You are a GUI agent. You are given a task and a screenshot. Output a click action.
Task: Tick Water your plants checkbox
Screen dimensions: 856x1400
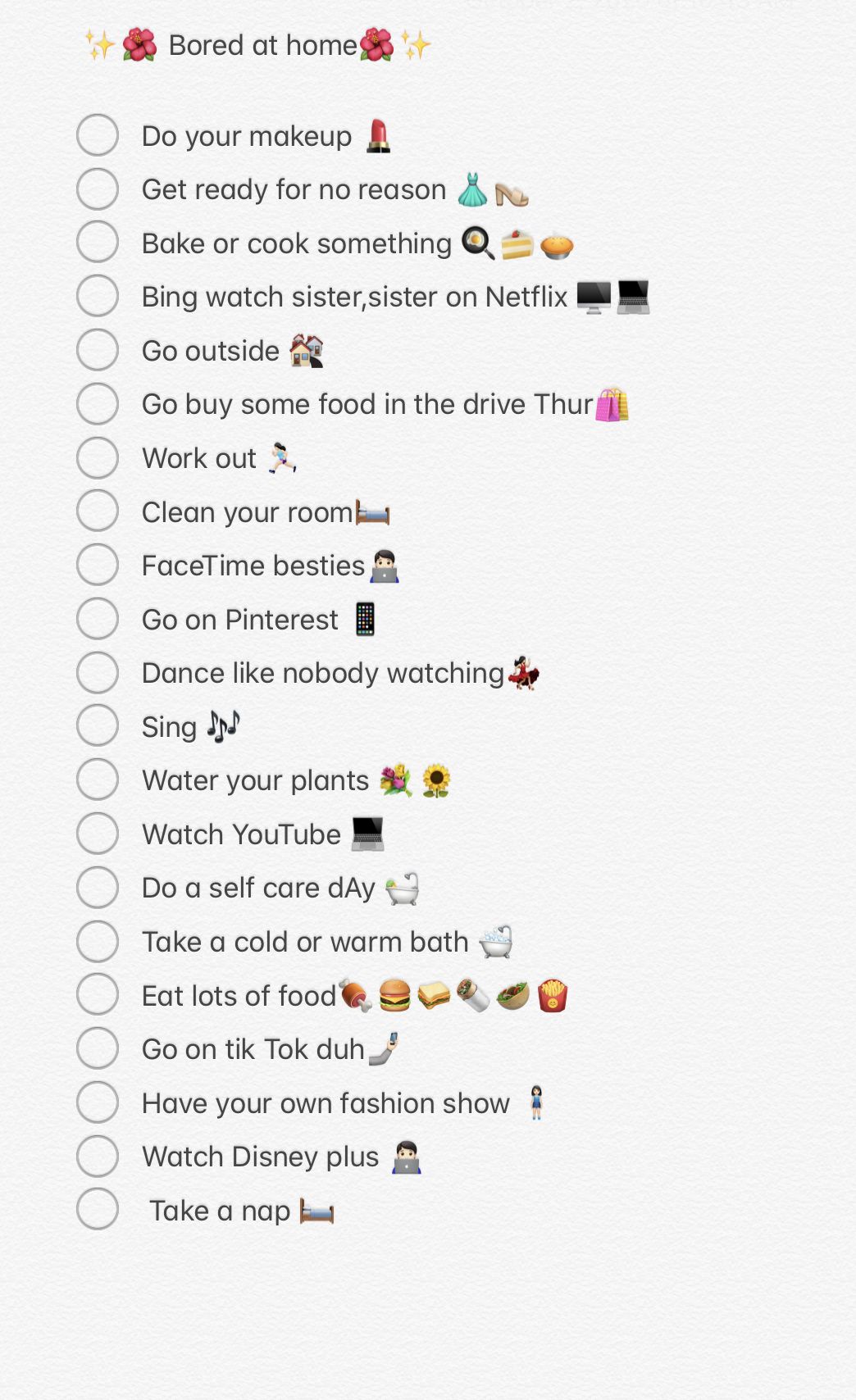coord(98,780)
